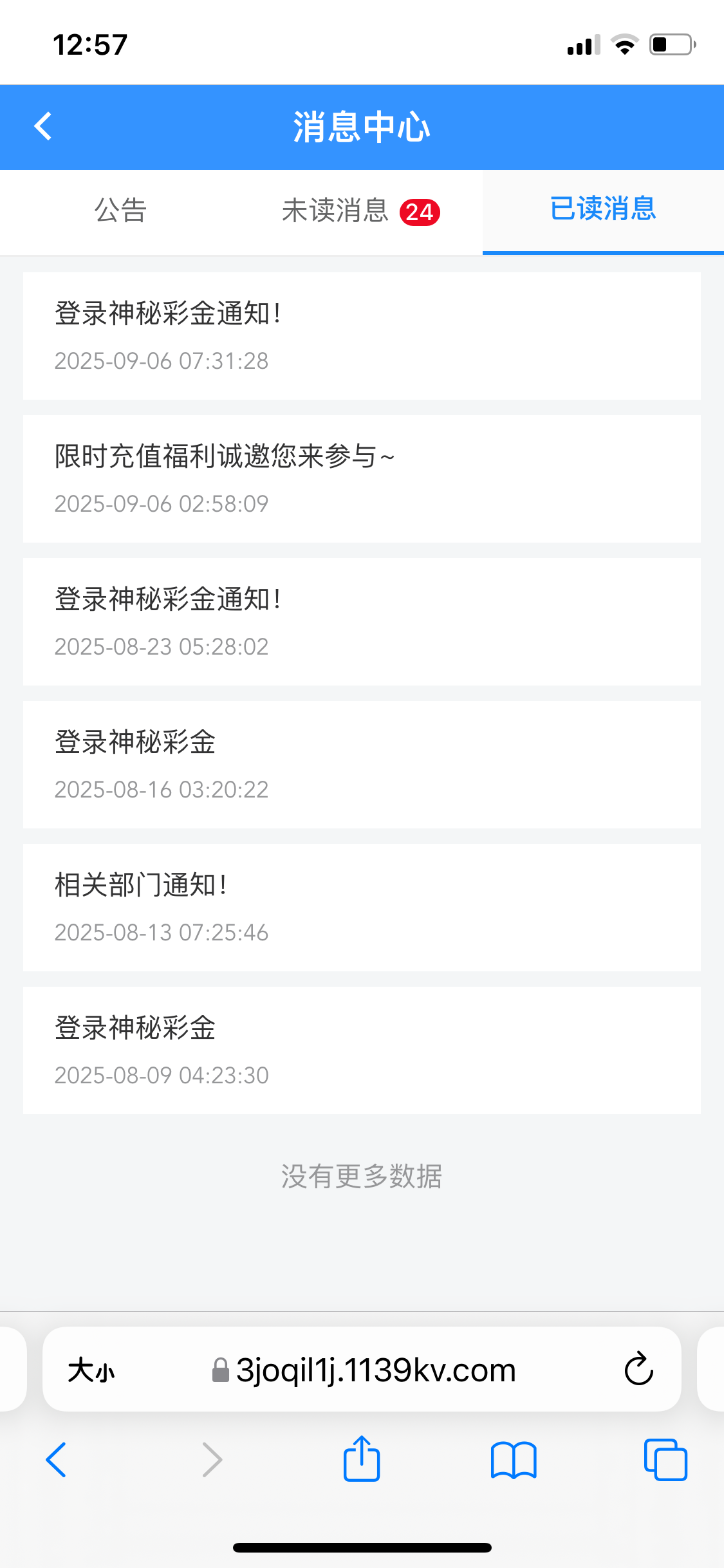Tap the browser address bar URL
Viewport: 724px width, 1568px height.
coord(375,1370)
